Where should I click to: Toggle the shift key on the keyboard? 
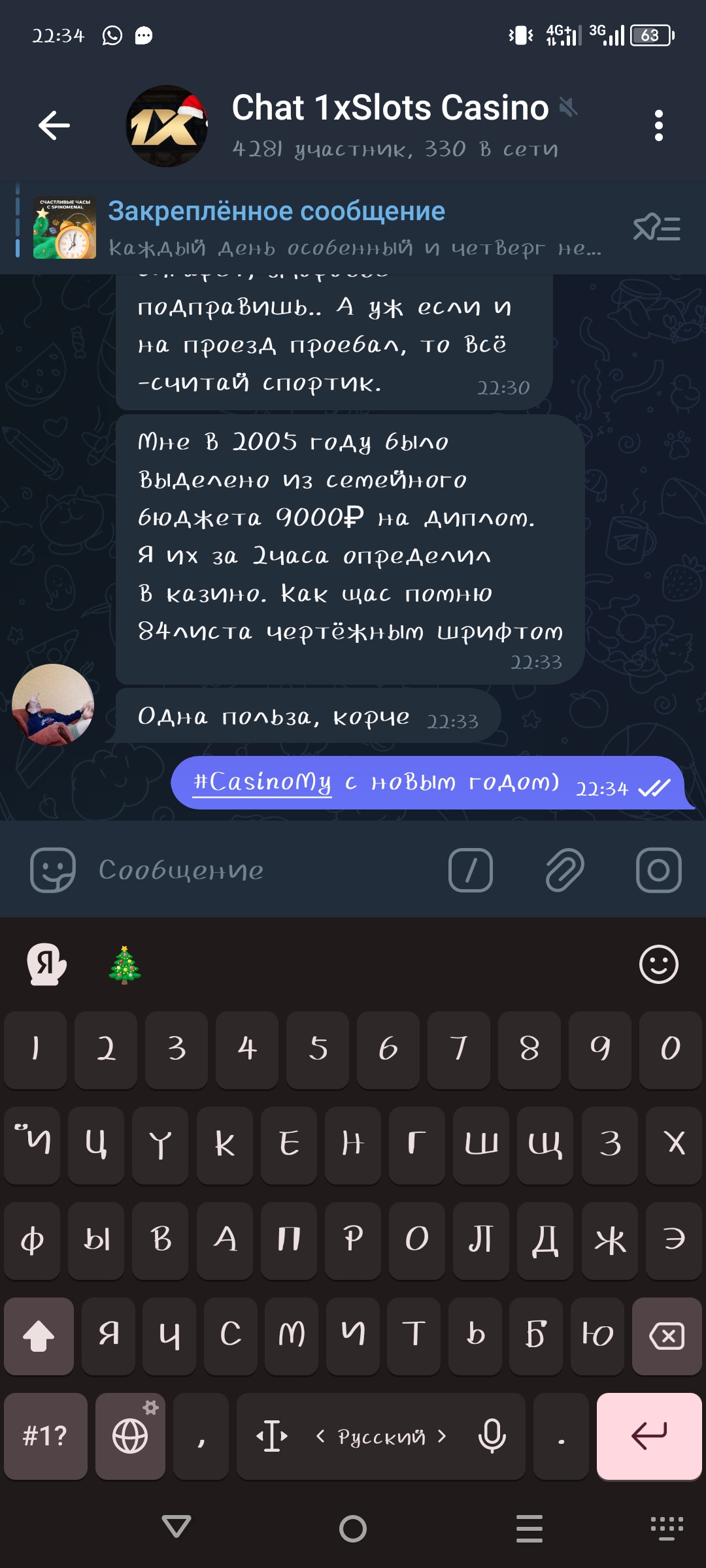(x=39, y=1335)
